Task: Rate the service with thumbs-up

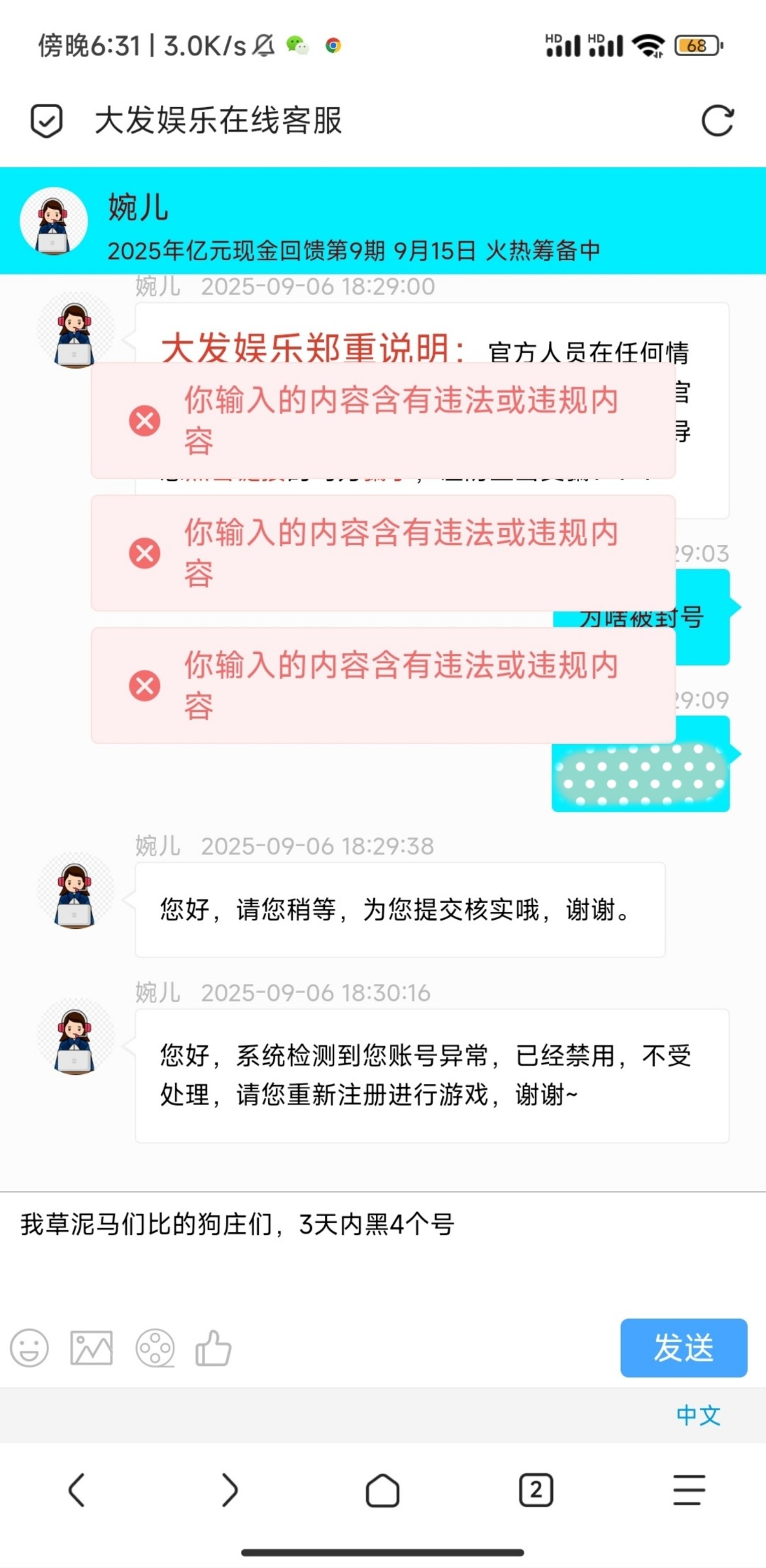Action: 214,1348
